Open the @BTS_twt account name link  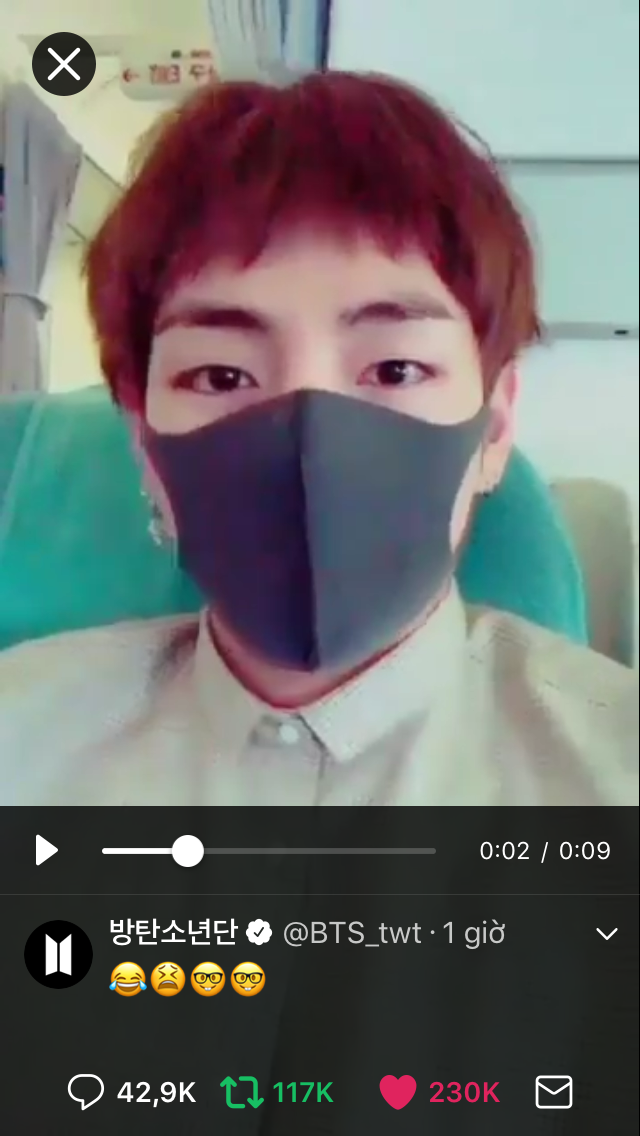353,934
